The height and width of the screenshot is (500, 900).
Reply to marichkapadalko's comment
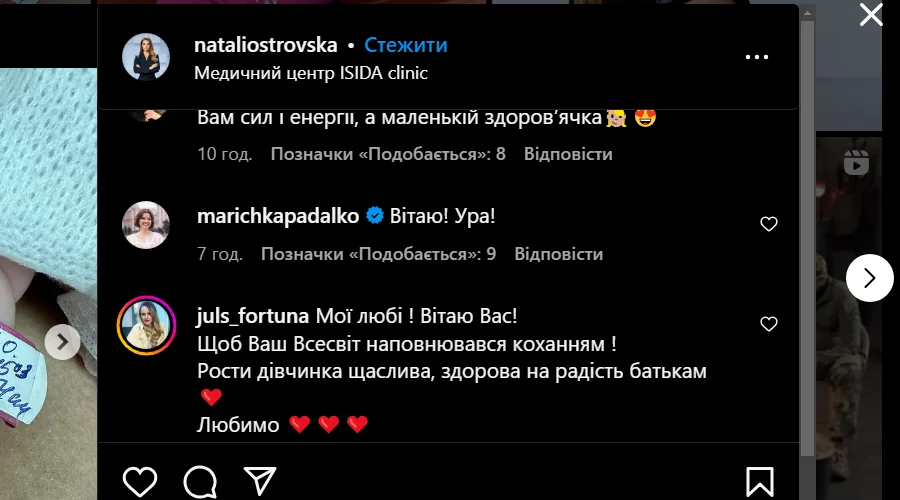tap(558, 254)
